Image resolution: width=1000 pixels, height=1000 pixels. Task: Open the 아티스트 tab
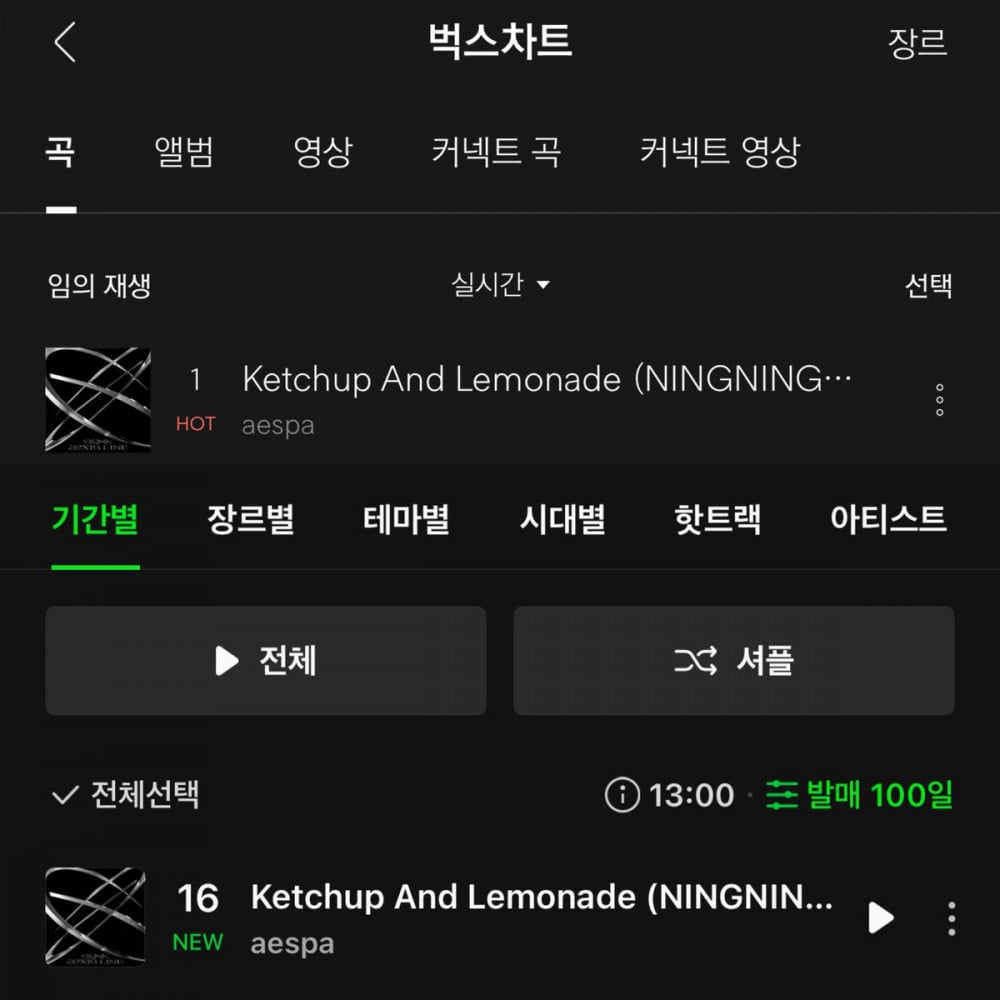tap(888, 520)
